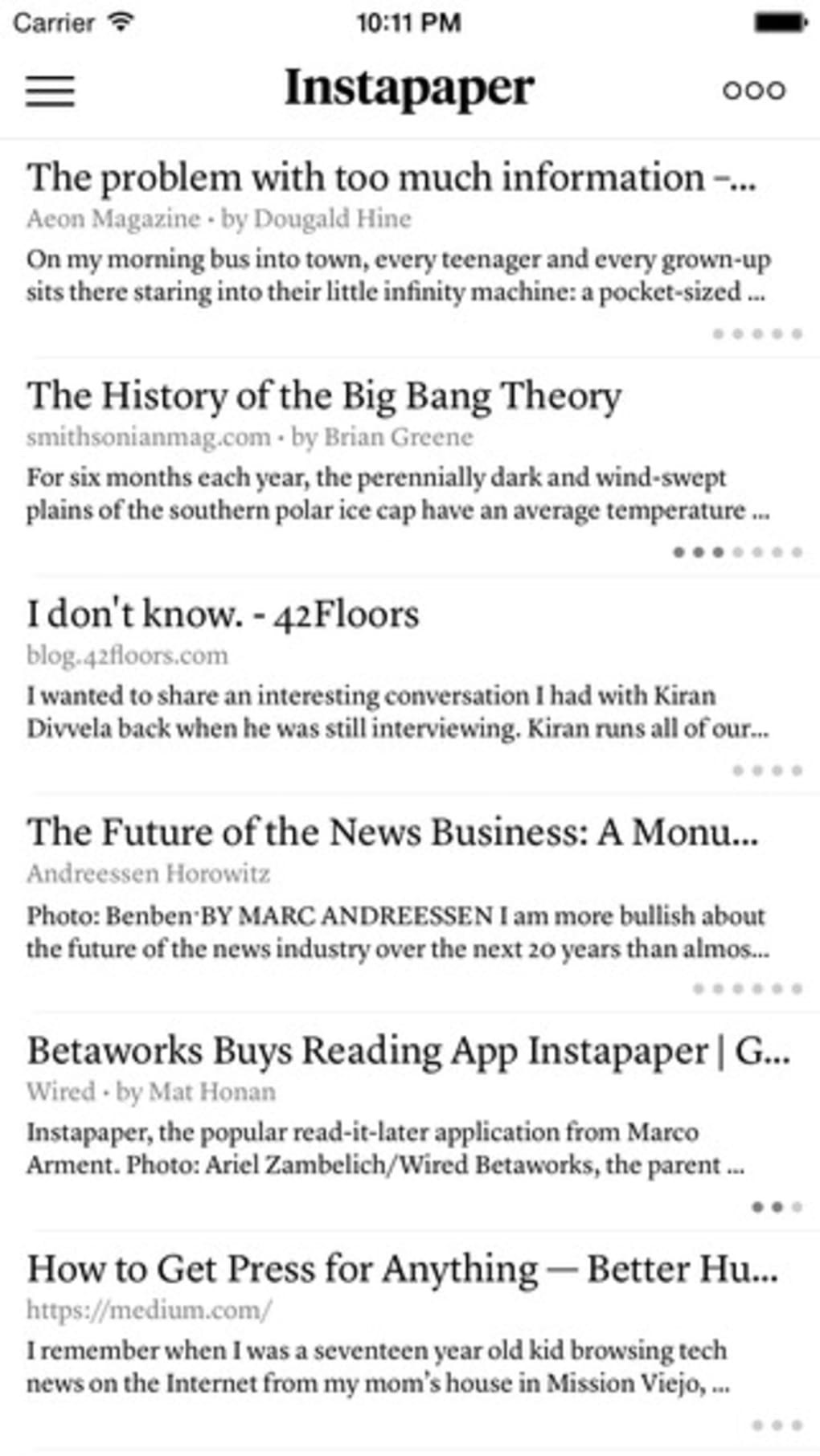Read 'The History of the Big Bang Theory'
This screenshot has width=820, height=1456.
(324, 396)
